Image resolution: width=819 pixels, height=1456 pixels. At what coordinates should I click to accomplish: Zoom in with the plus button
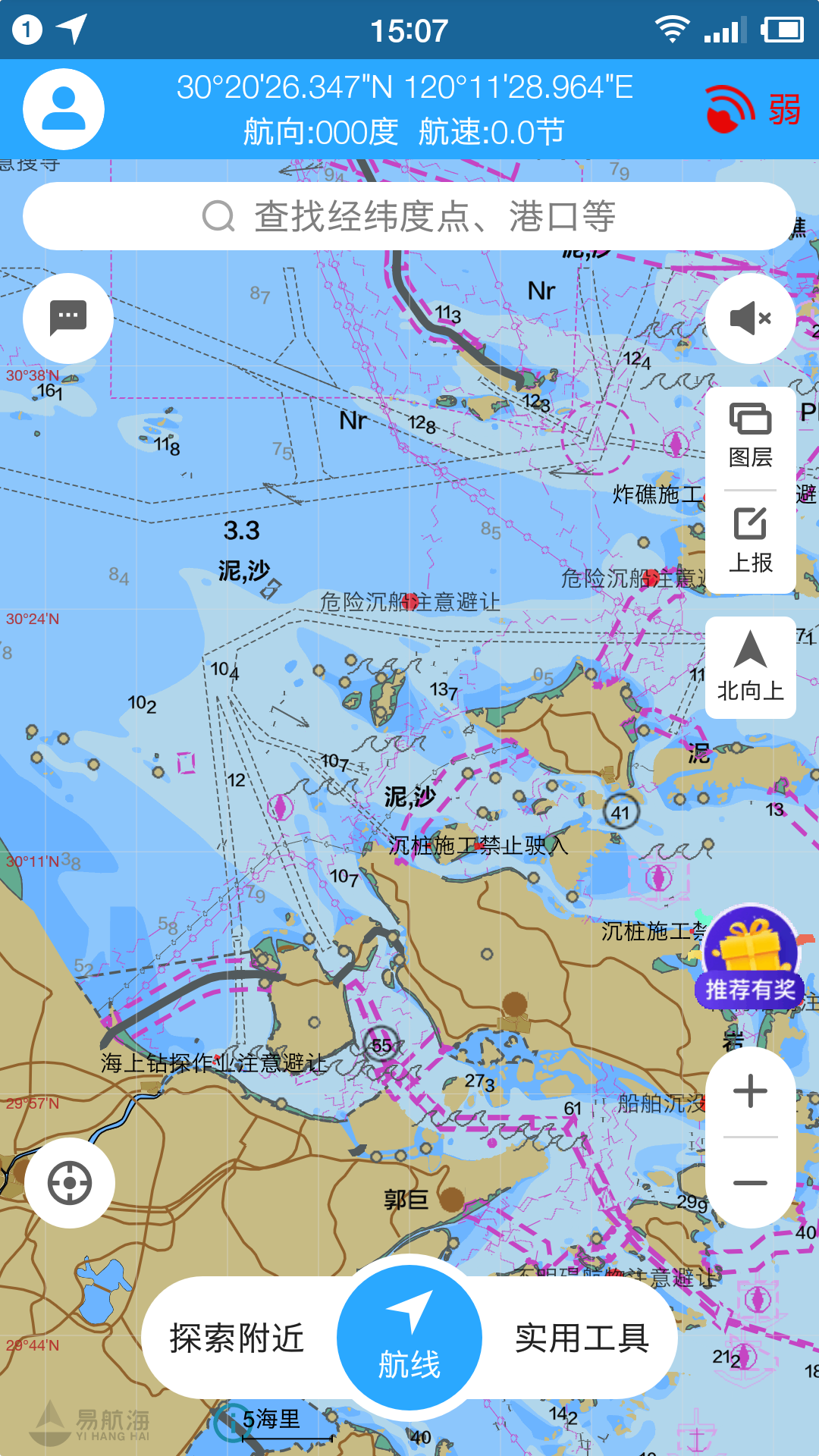[x=750, y=1091]
